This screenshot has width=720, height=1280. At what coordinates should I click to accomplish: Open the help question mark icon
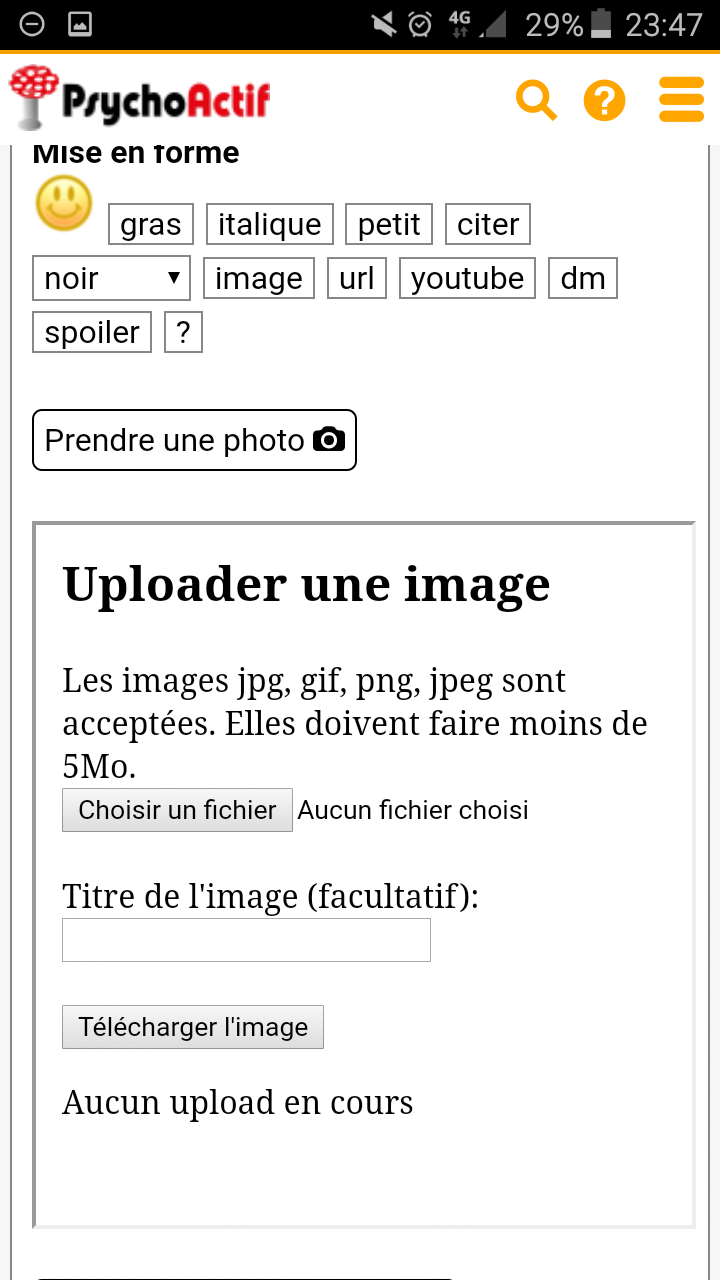604,101
